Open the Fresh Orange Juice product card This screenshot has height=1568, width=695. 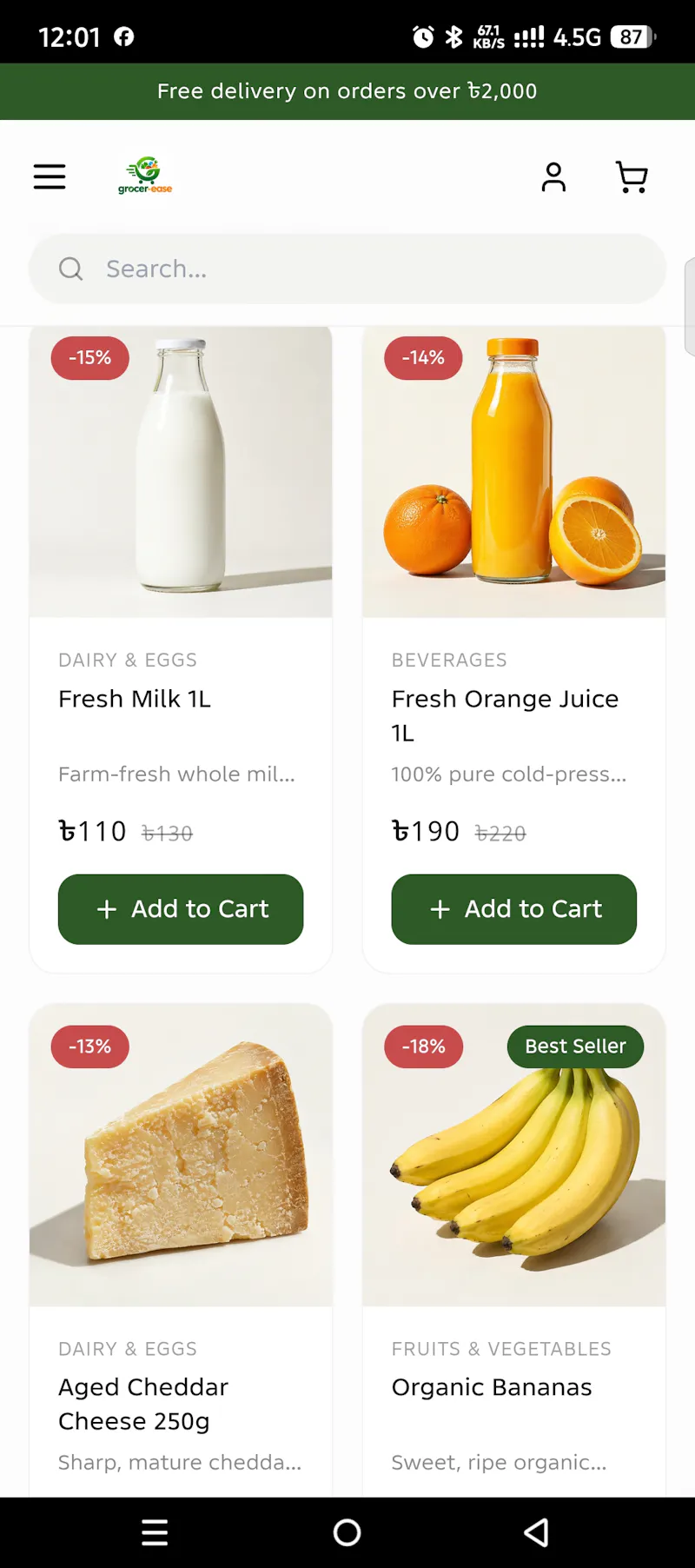514,648
